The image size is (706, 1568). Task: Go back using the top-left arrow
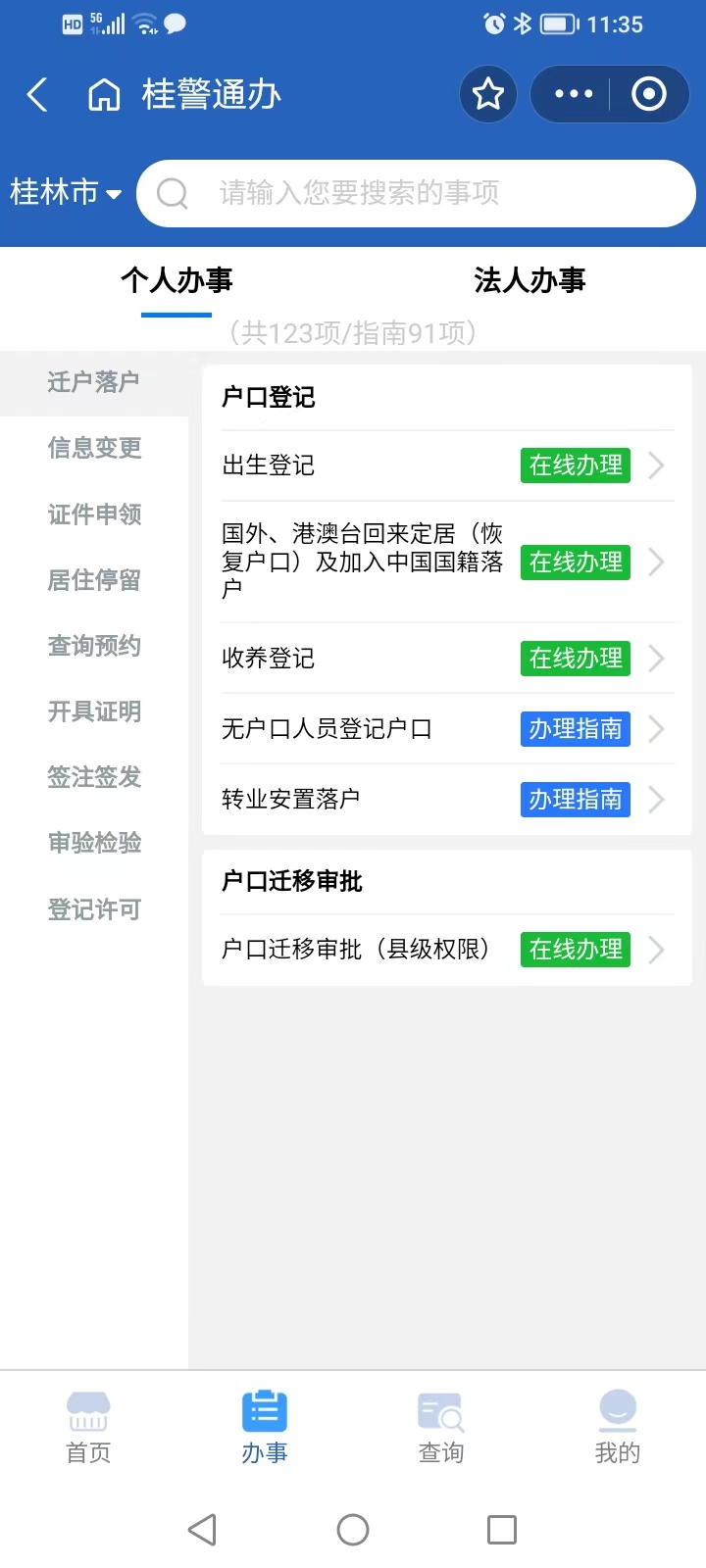pyautogui.click(x=37, y=95)
